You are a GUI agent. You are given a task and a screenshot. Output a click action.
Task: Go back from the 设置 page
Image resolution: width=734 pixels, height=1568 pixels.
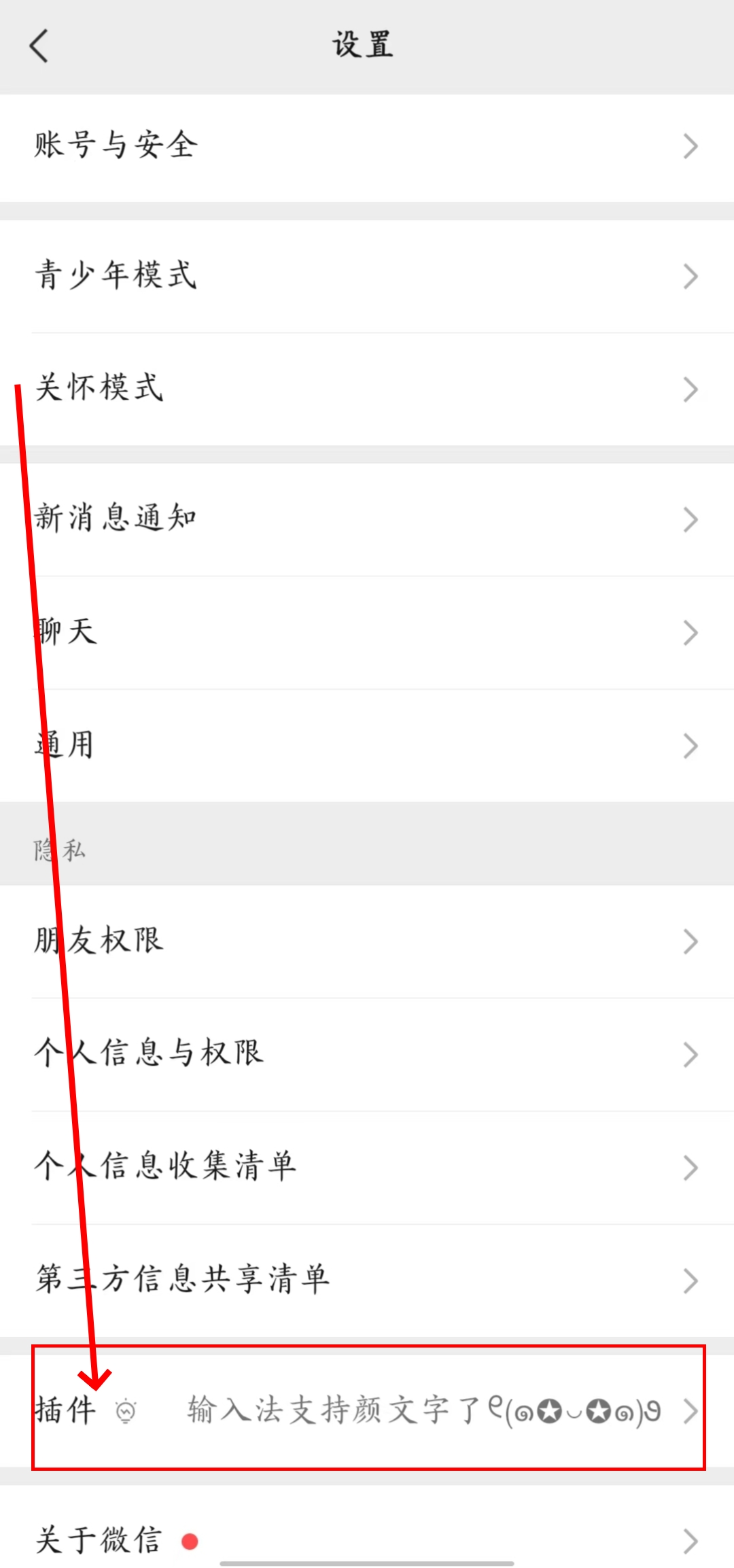click(x=39, y=46)
